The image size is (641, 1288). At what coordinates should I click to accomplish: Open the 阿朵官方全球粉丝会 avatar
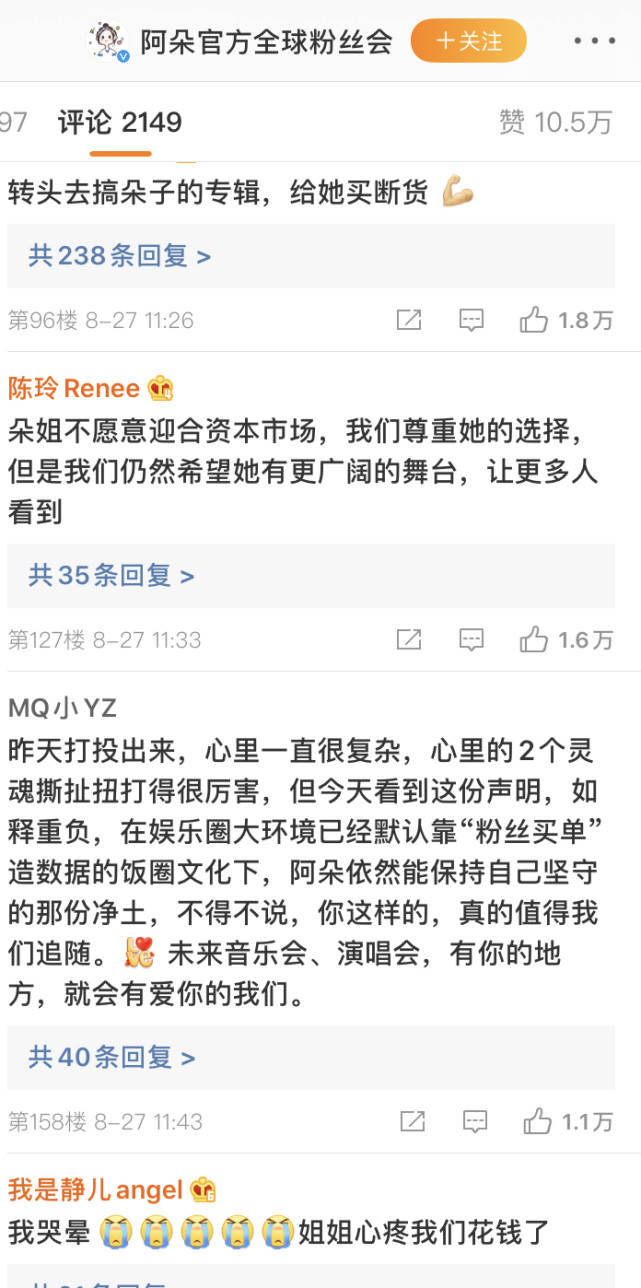click(107, 41)
